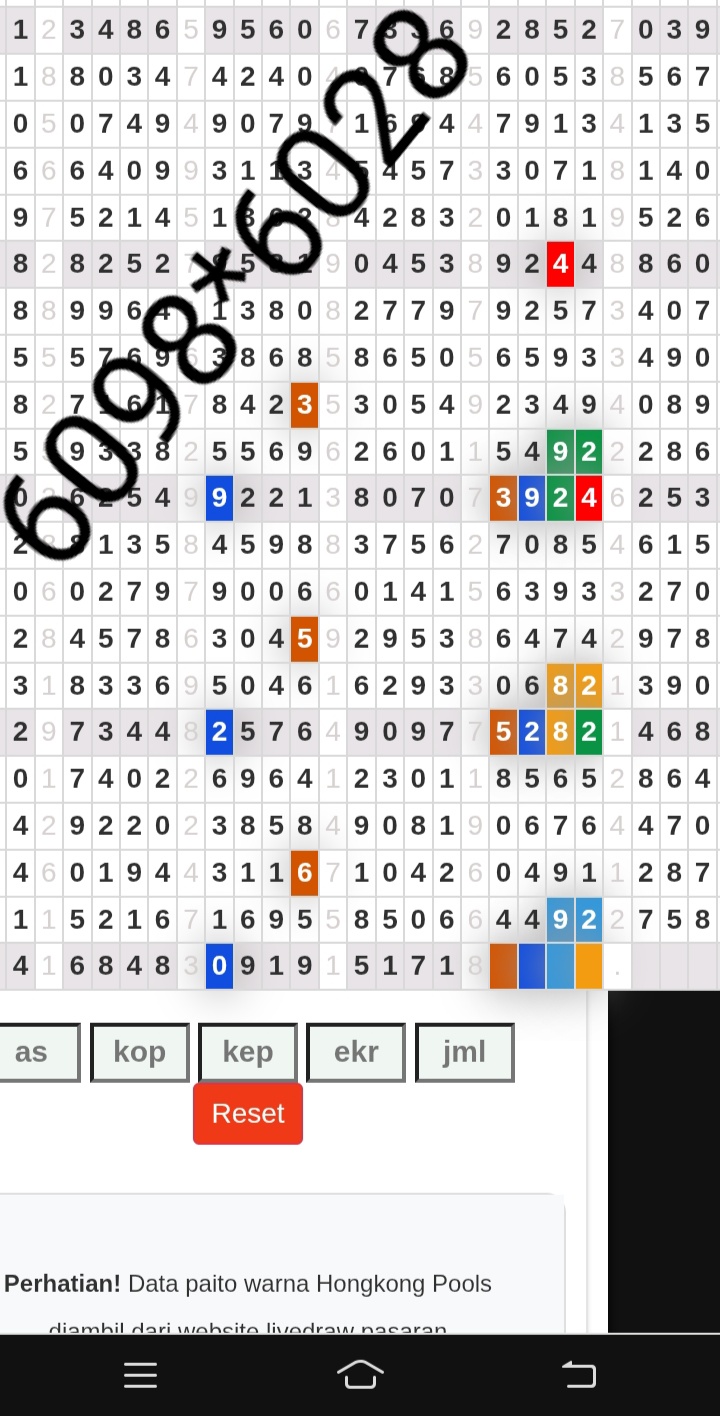This screenshot has height=1416, width=720.
Task: Go back using system back button
Action: 579,1375
